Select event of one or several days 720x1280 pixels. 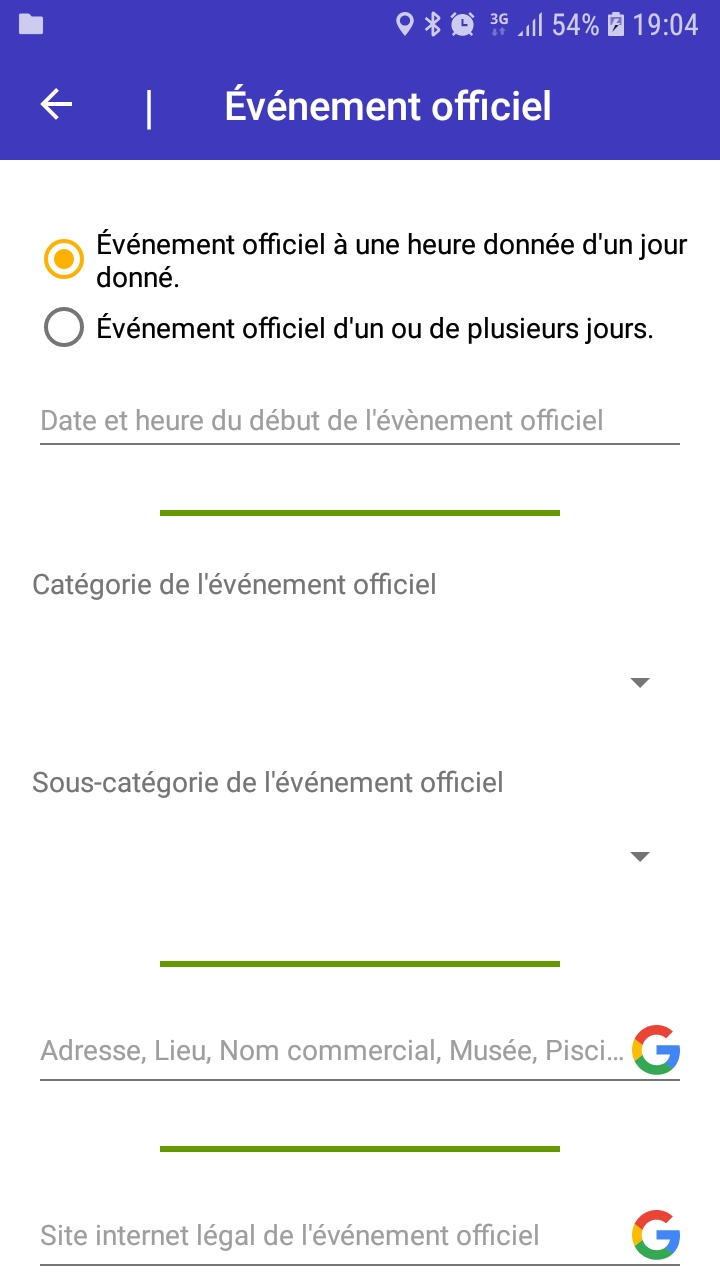point(64,329)
